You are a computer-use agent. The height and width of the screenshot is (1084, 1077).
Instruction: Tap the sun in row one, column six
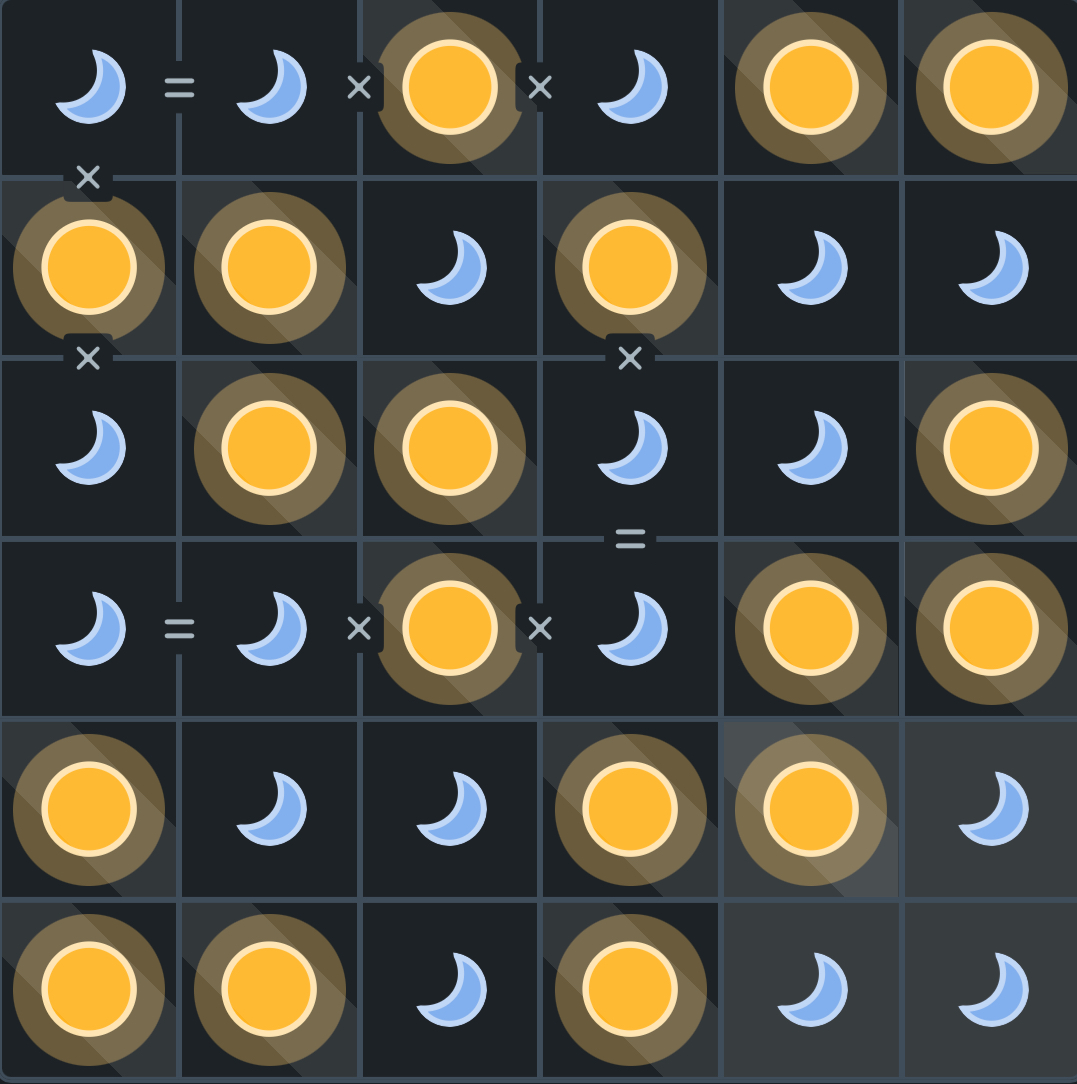click(x=991, y=88)
